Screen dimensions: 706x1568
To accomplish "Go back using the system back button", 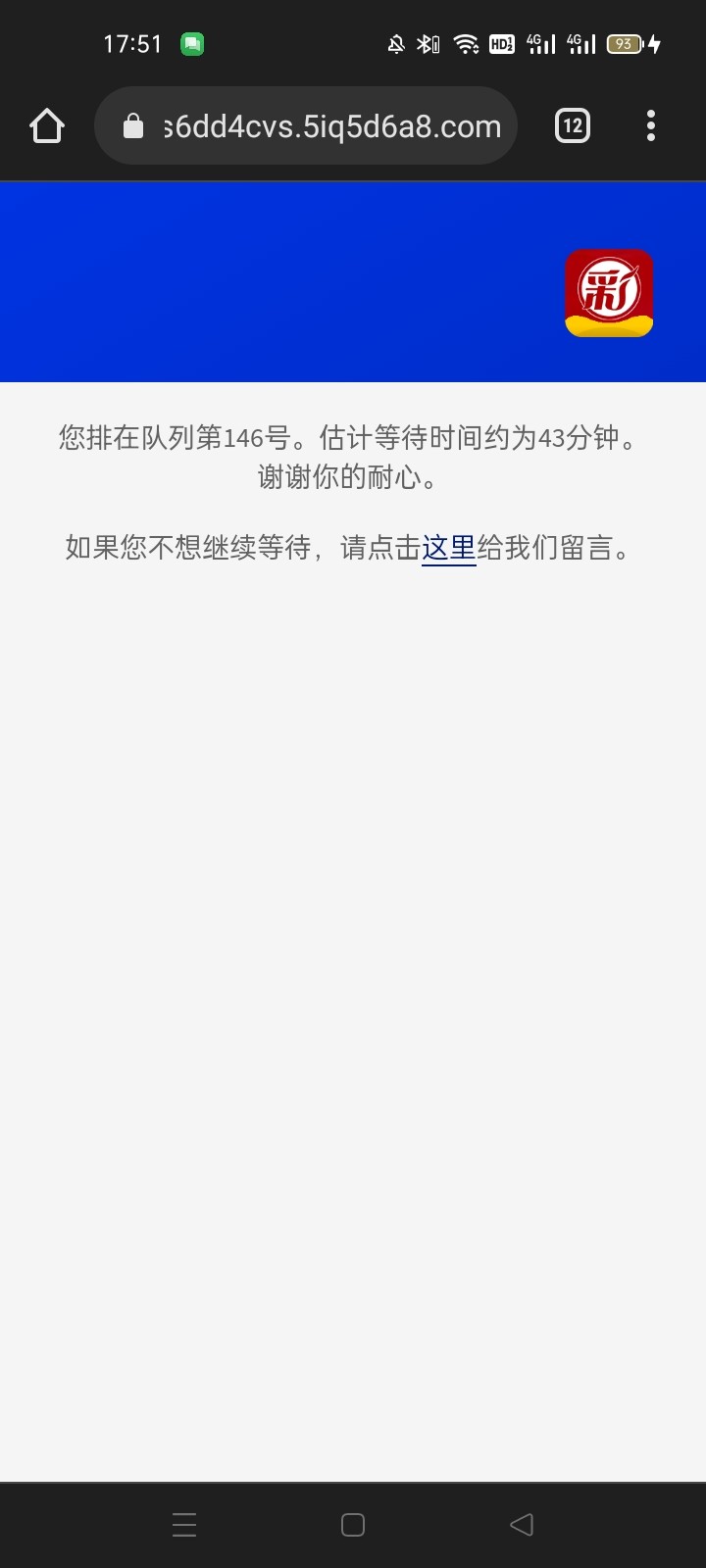I will click(x=522, y=1524).
